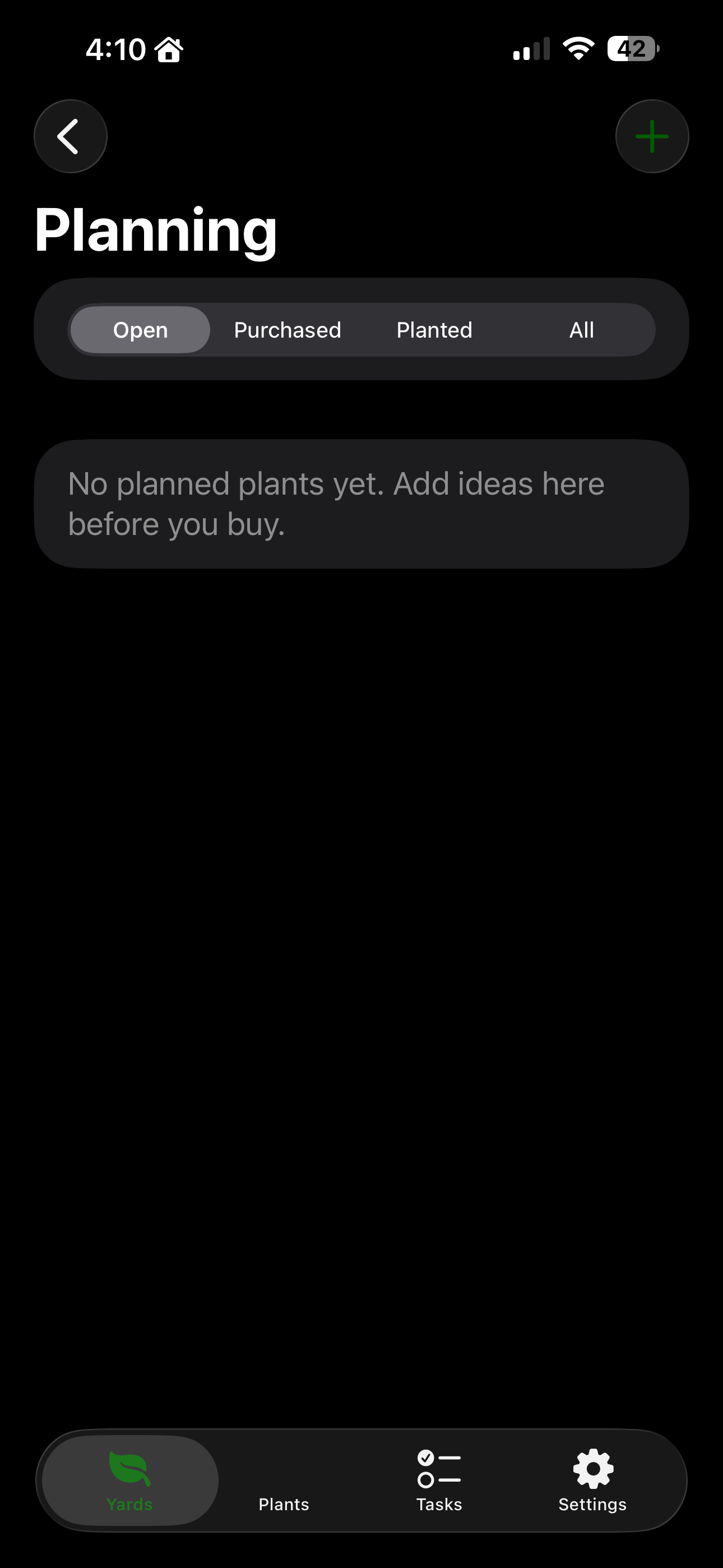Toggle the filter to All
Viewport: 723px width, 1568px height.
[581, 329]
